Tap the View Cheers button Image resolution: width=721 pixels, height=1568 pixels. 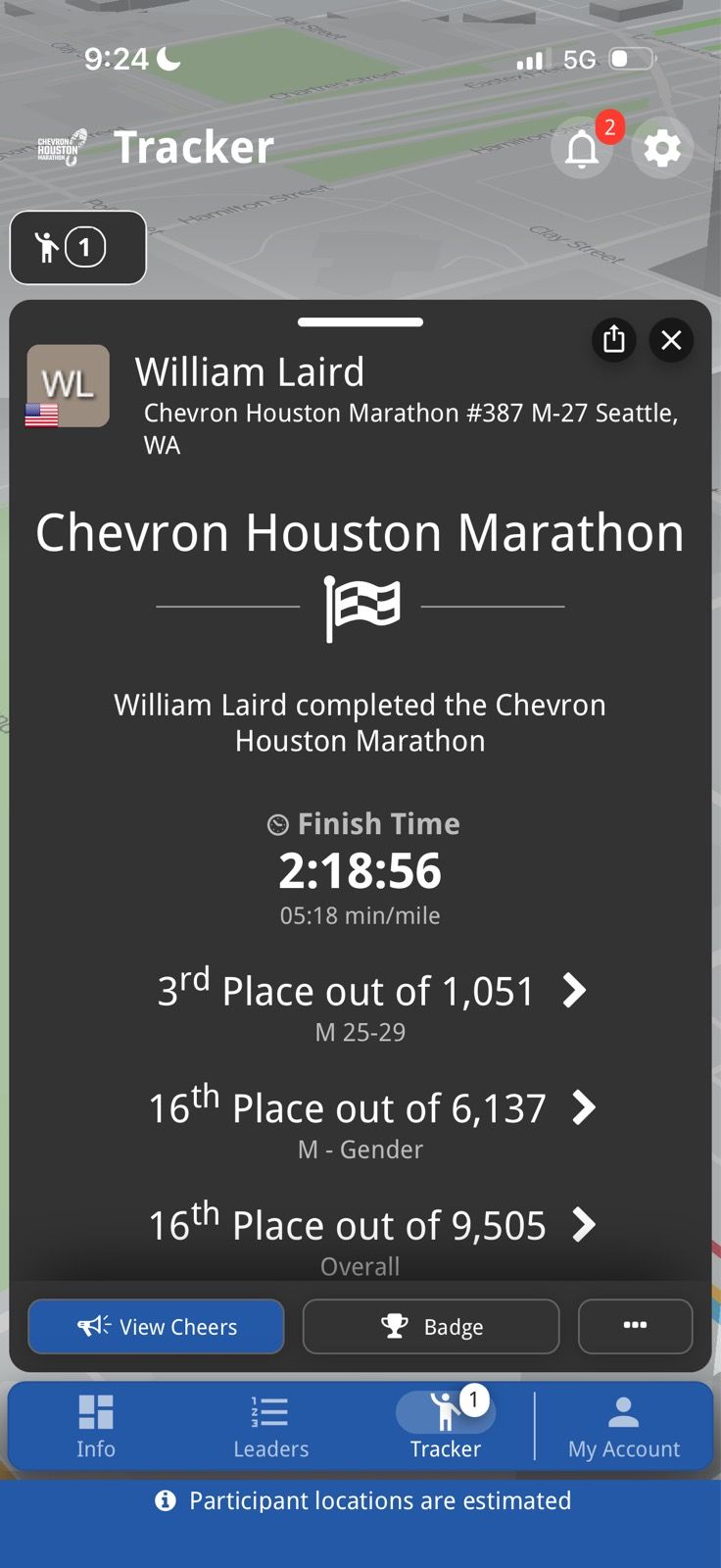click(157, 1327)
